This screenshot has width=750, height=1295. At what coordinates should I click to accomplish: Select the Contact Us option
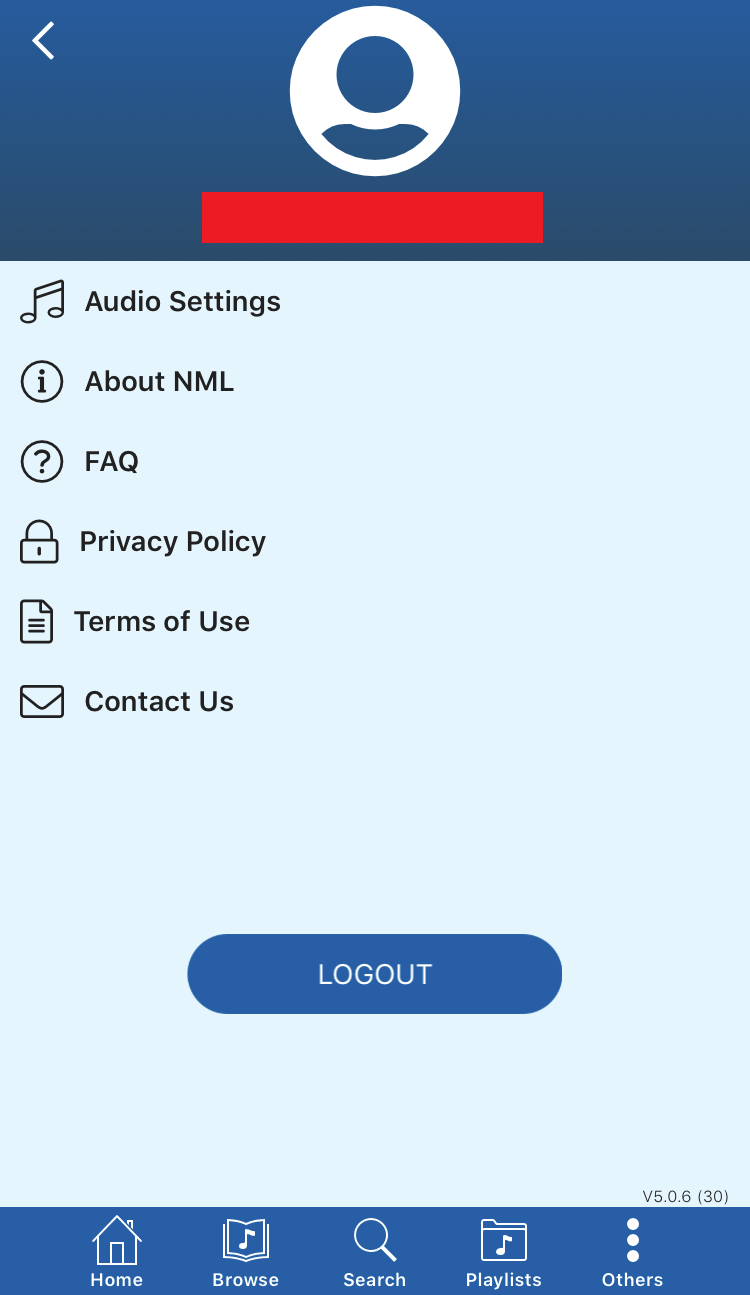(x=159, y=701)
